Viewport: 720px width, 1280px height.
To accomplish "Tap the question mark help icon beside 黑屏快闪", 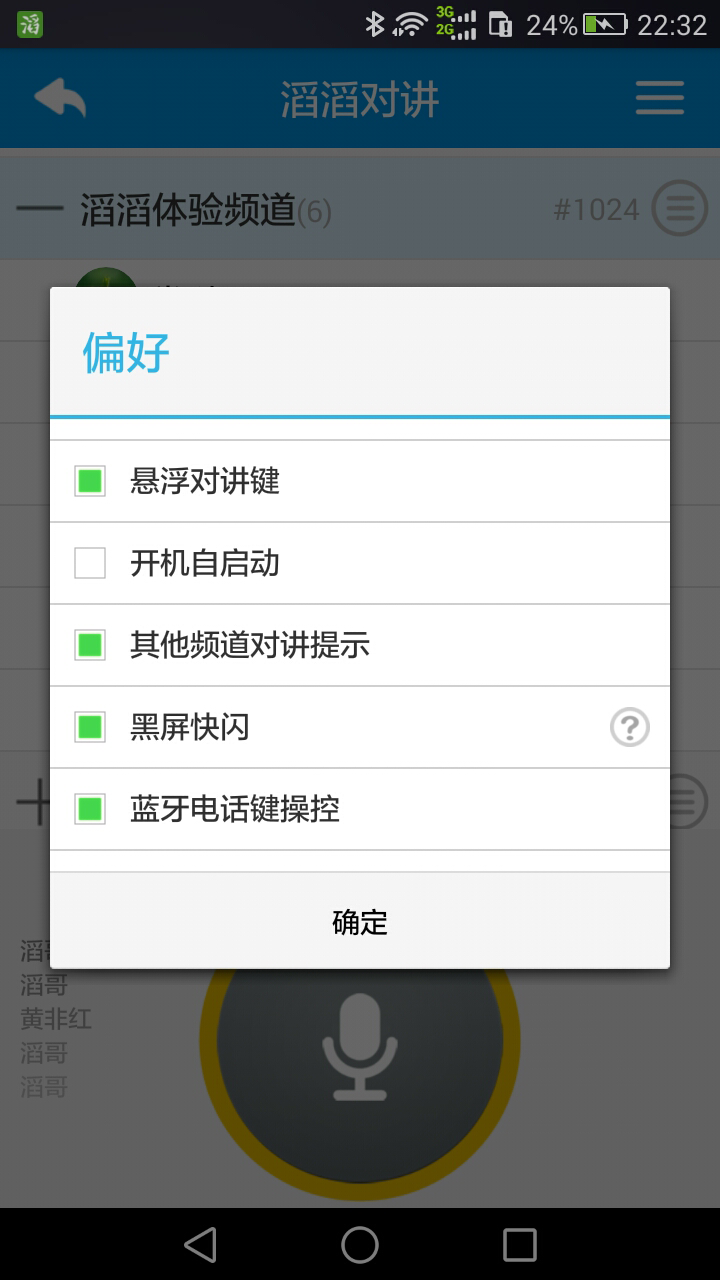I will tap(628, 728).
